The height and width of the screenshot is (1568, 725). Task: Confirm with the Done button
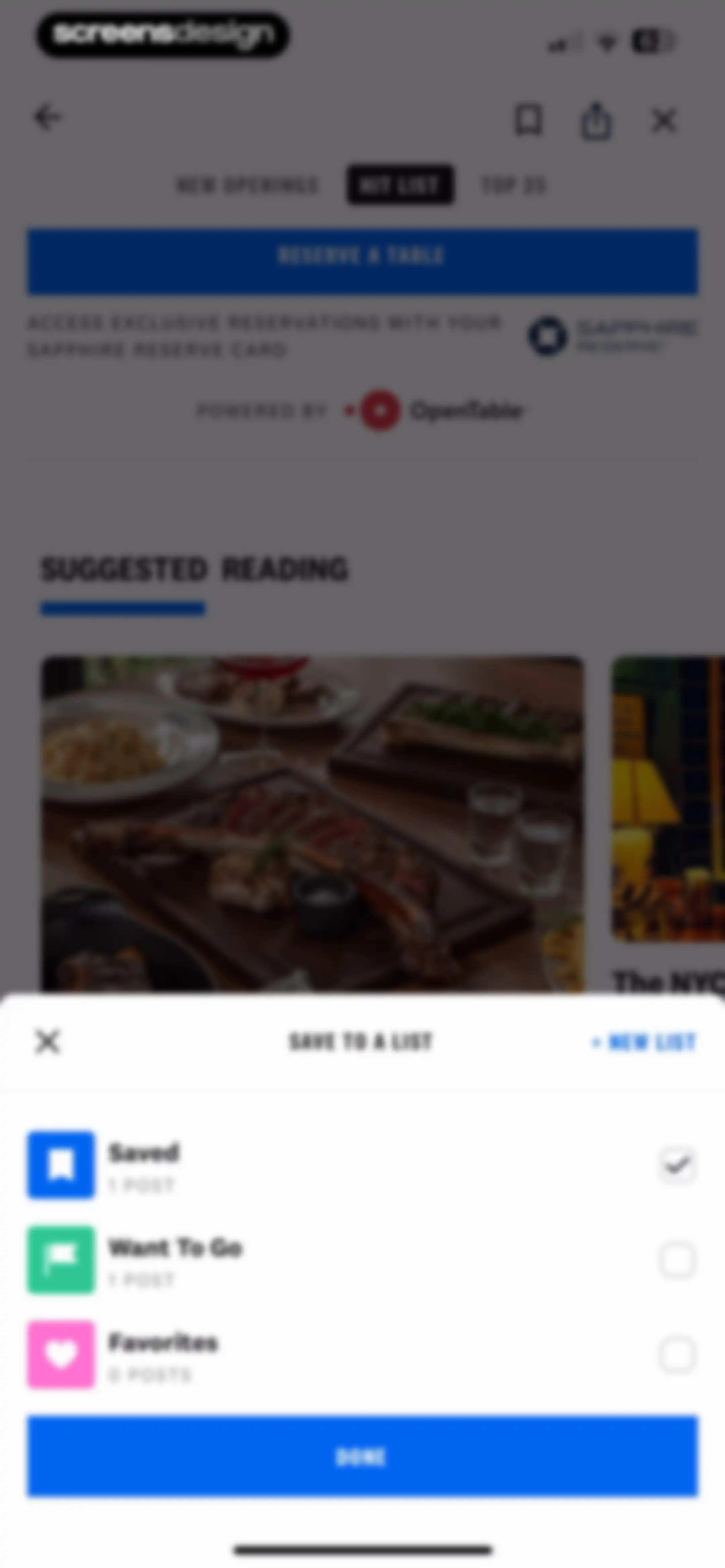click(x=362, y=1456)
